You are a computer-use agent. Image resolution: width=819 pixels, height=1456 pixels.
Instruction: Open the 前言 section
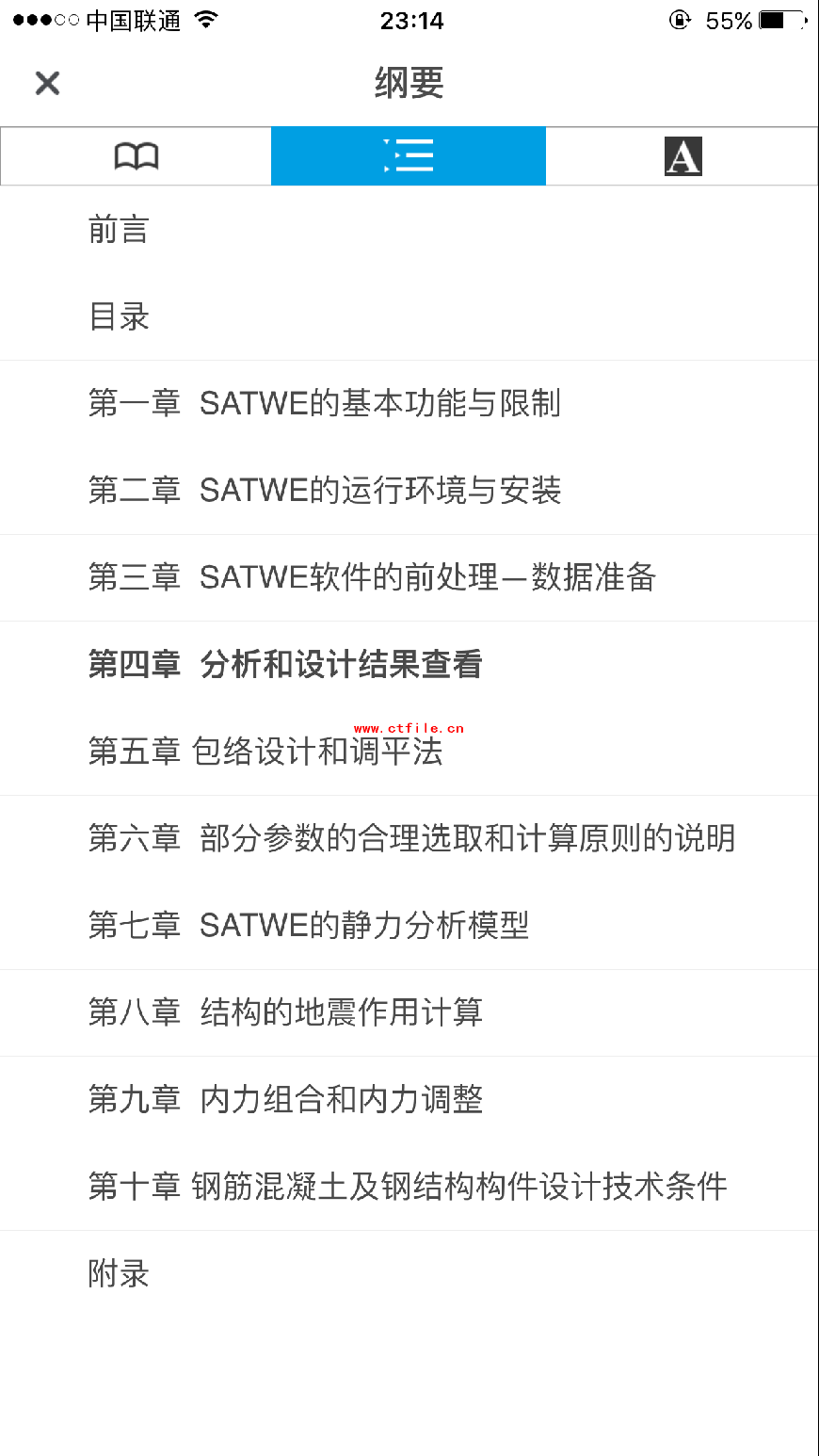point(120,230)
